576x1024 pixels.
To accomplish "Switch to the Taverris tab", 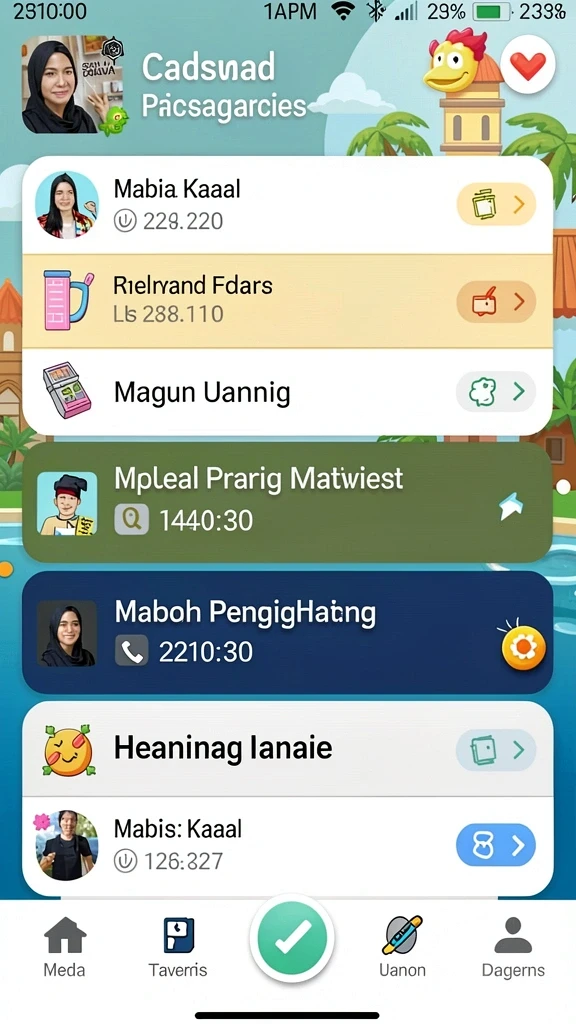I will pyautogui.click(x=178, y=947).
